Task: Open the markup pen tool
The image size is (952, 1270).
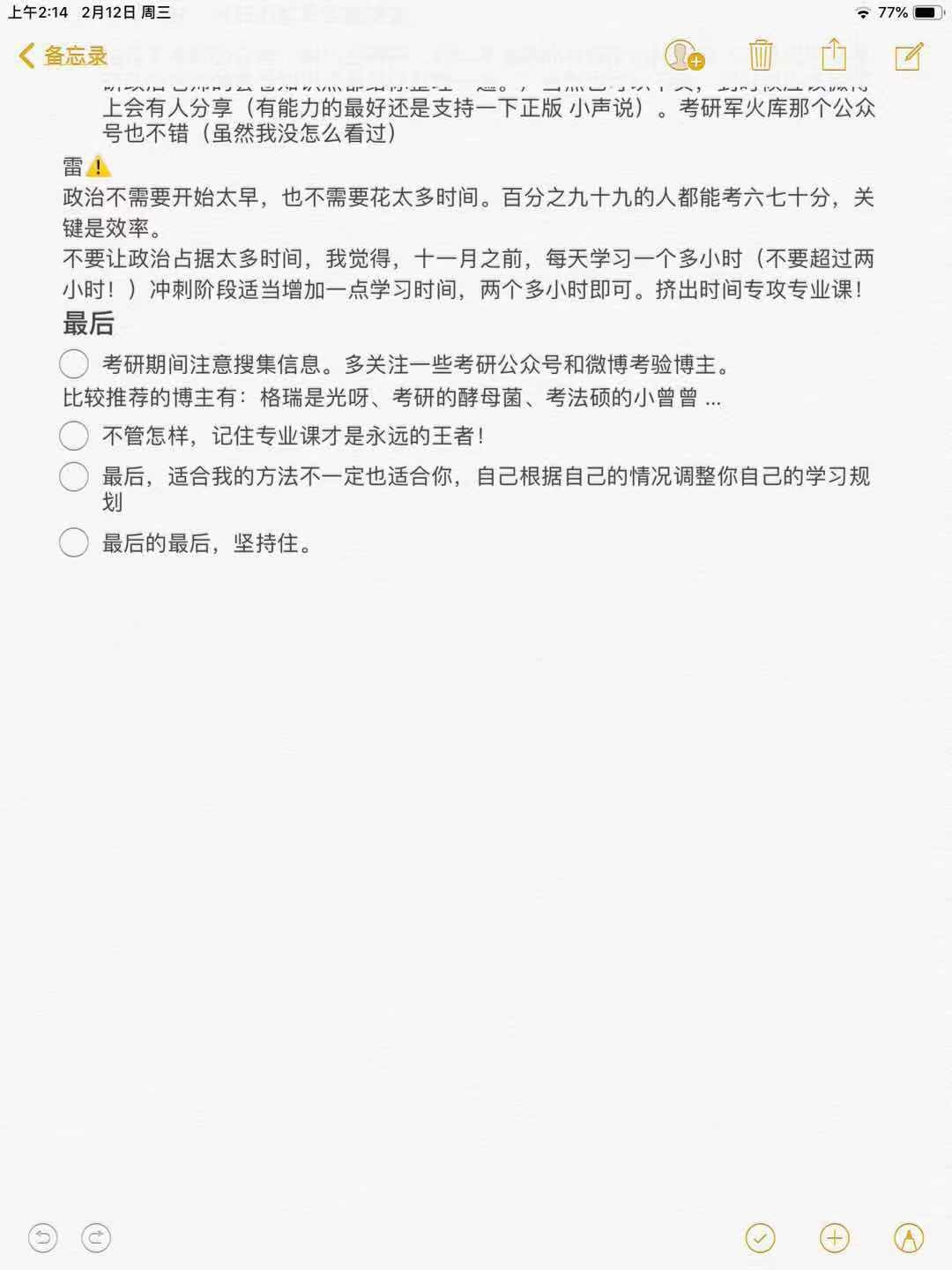Action: pos(909,1238)
